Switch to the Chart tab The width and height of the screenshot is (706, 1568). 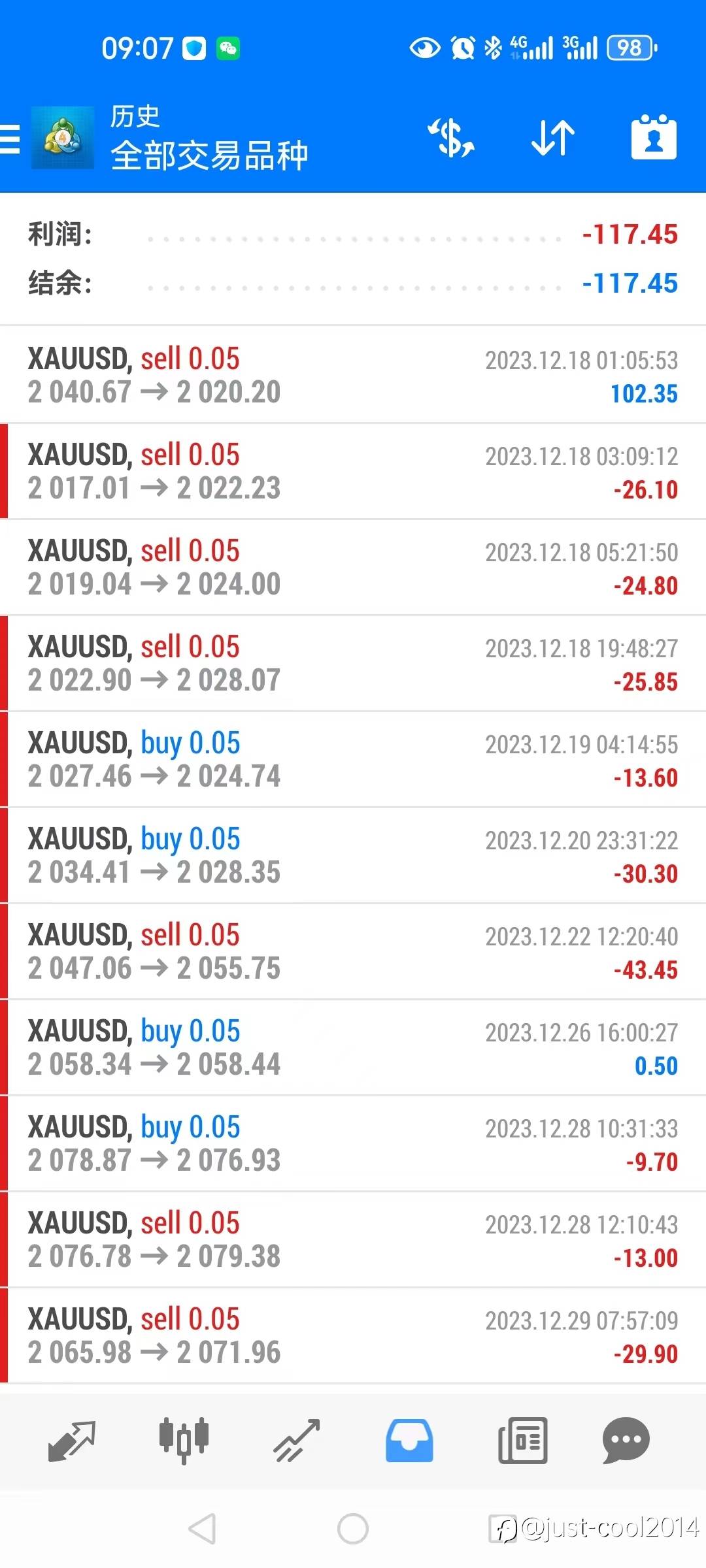click(184, 1441)
